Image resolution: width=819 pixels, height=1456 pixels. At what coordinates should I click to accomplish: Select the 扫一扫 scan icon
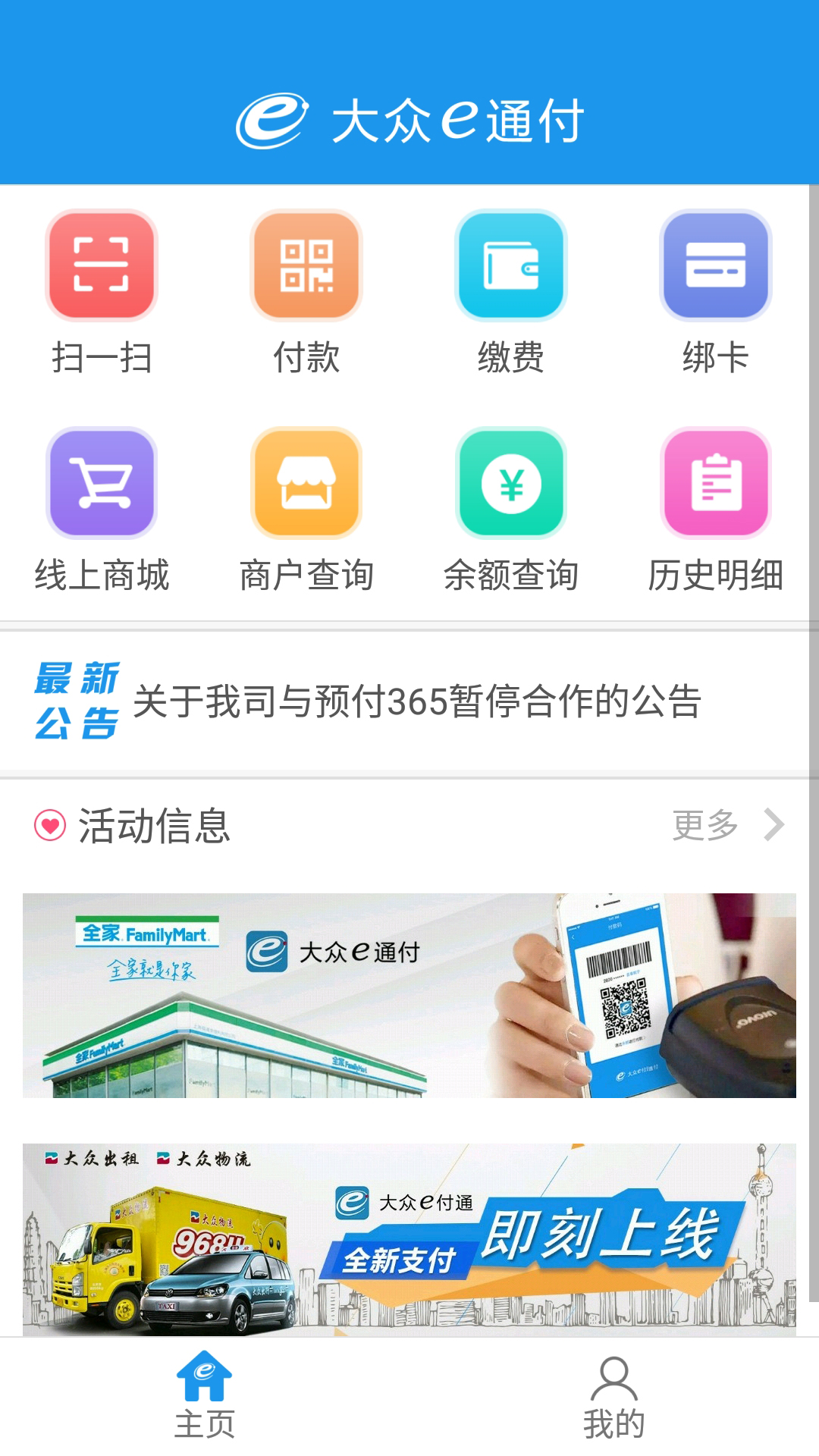click(x=102, y=267)
